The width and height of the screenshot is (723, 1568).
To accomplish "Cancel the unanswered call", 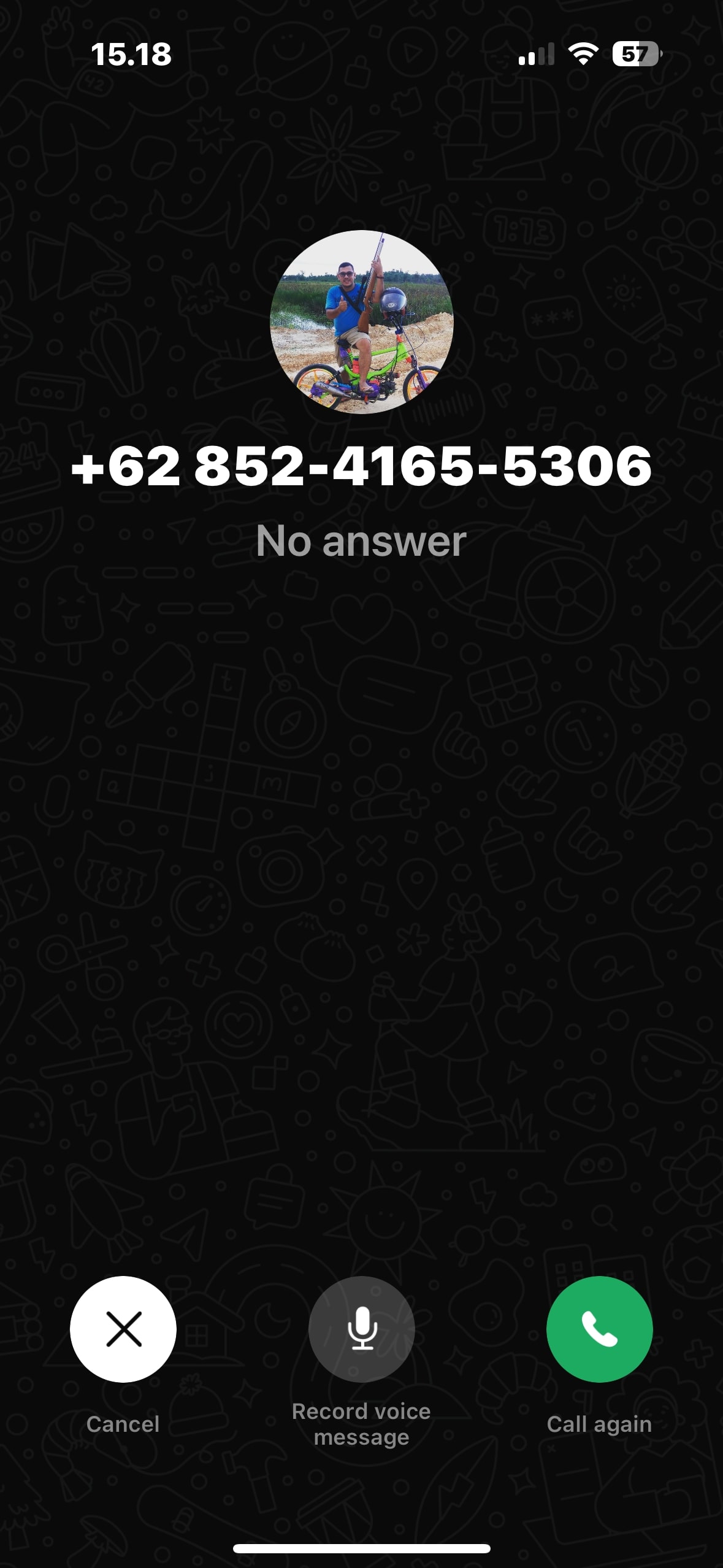I will 123,1329.
